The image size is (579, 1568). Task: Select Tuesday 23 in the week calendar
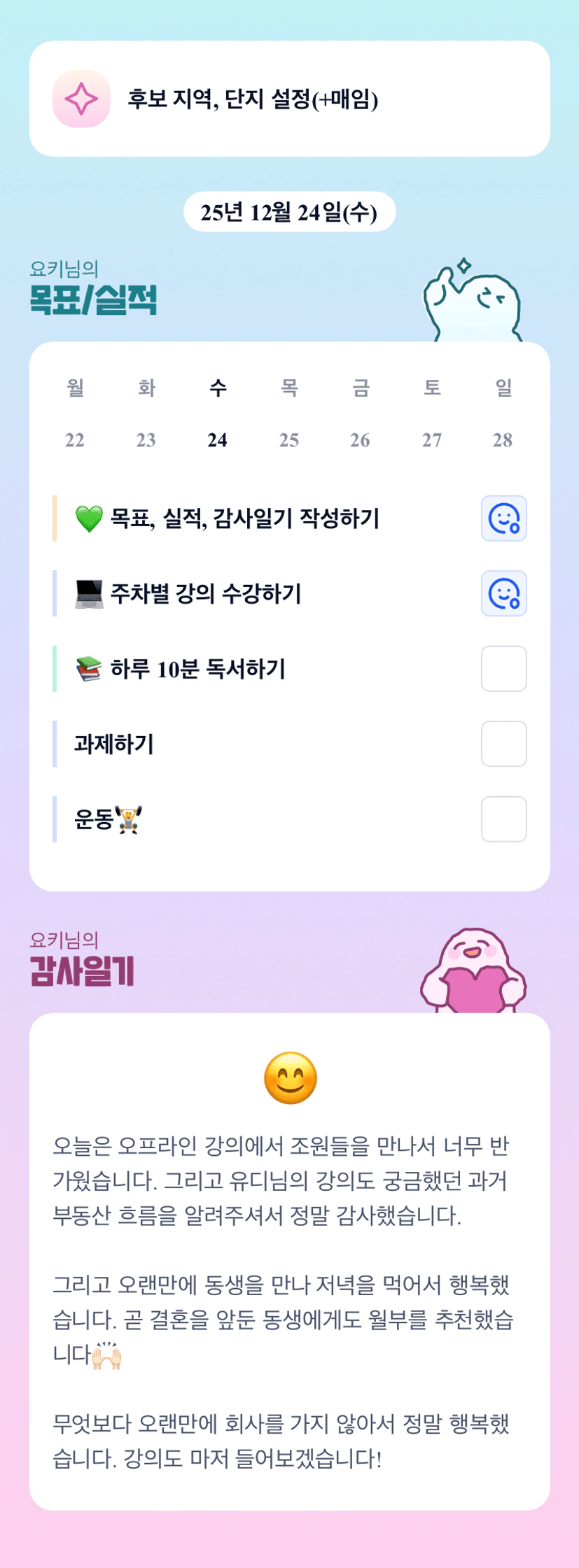coord(146,439)
